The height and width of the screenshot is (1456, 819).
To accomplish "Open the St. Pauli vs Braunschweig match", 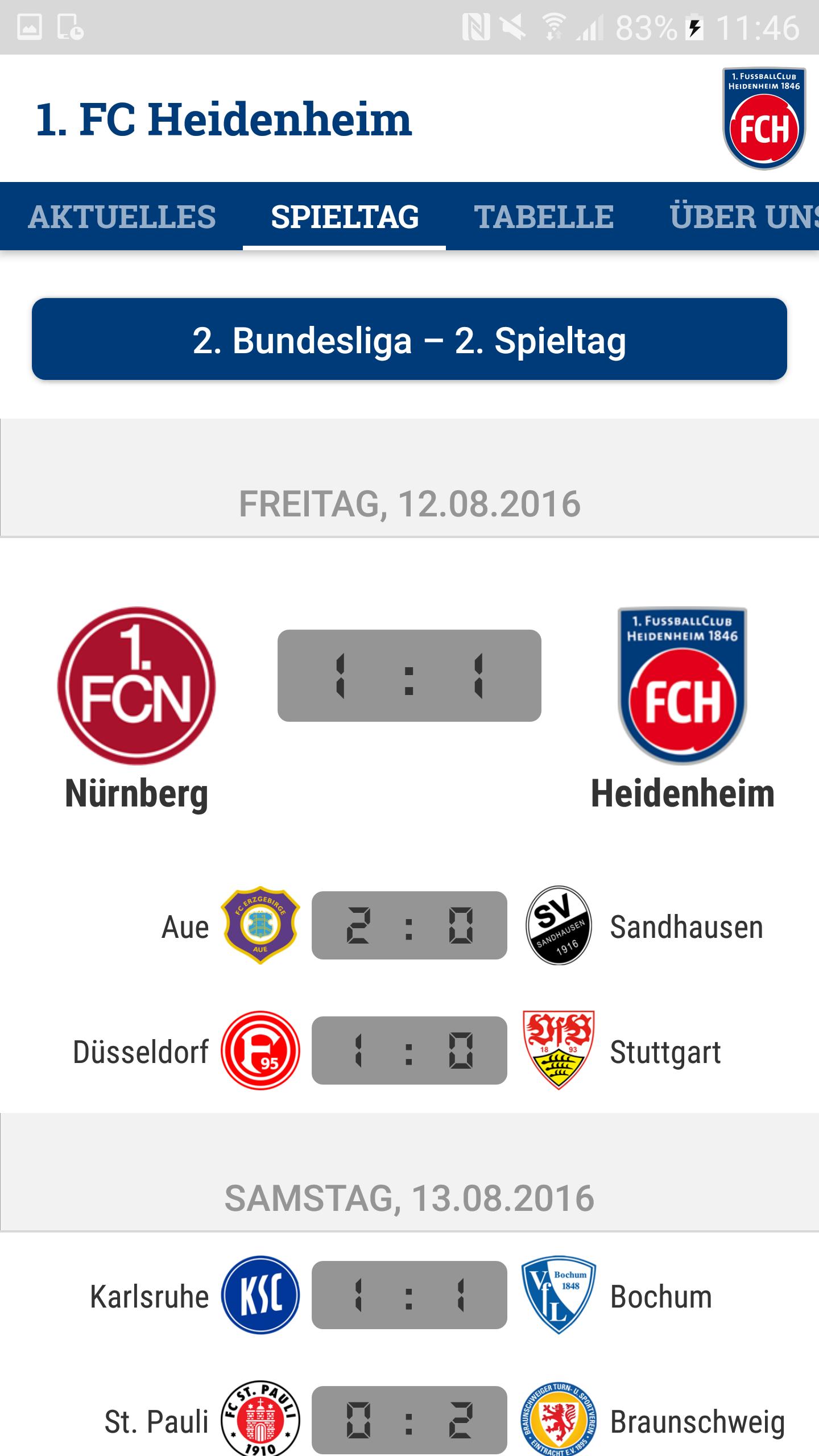I will pos(409,1420).
